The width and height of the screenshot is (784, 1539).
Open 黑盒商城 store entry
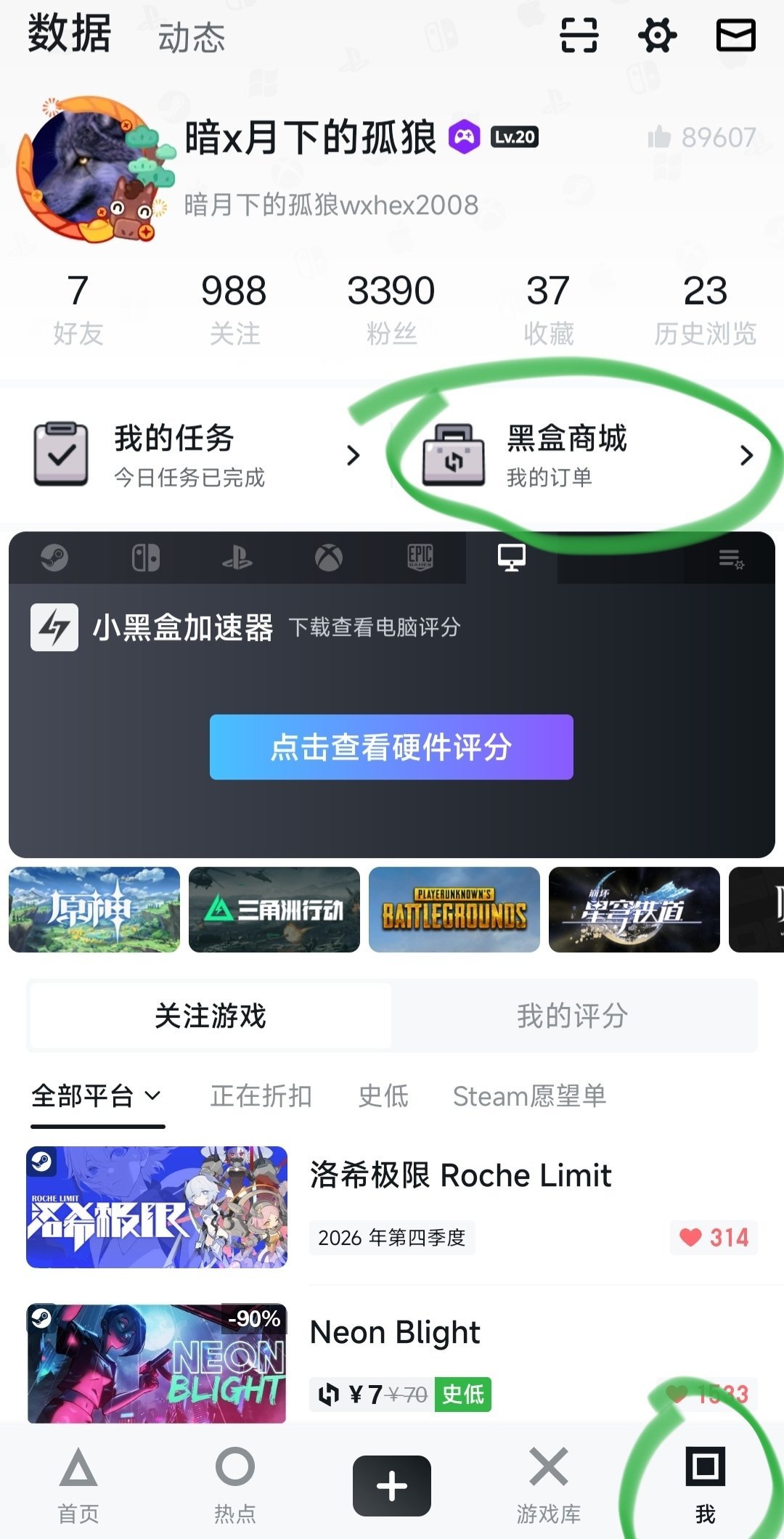tap(588, 455)
